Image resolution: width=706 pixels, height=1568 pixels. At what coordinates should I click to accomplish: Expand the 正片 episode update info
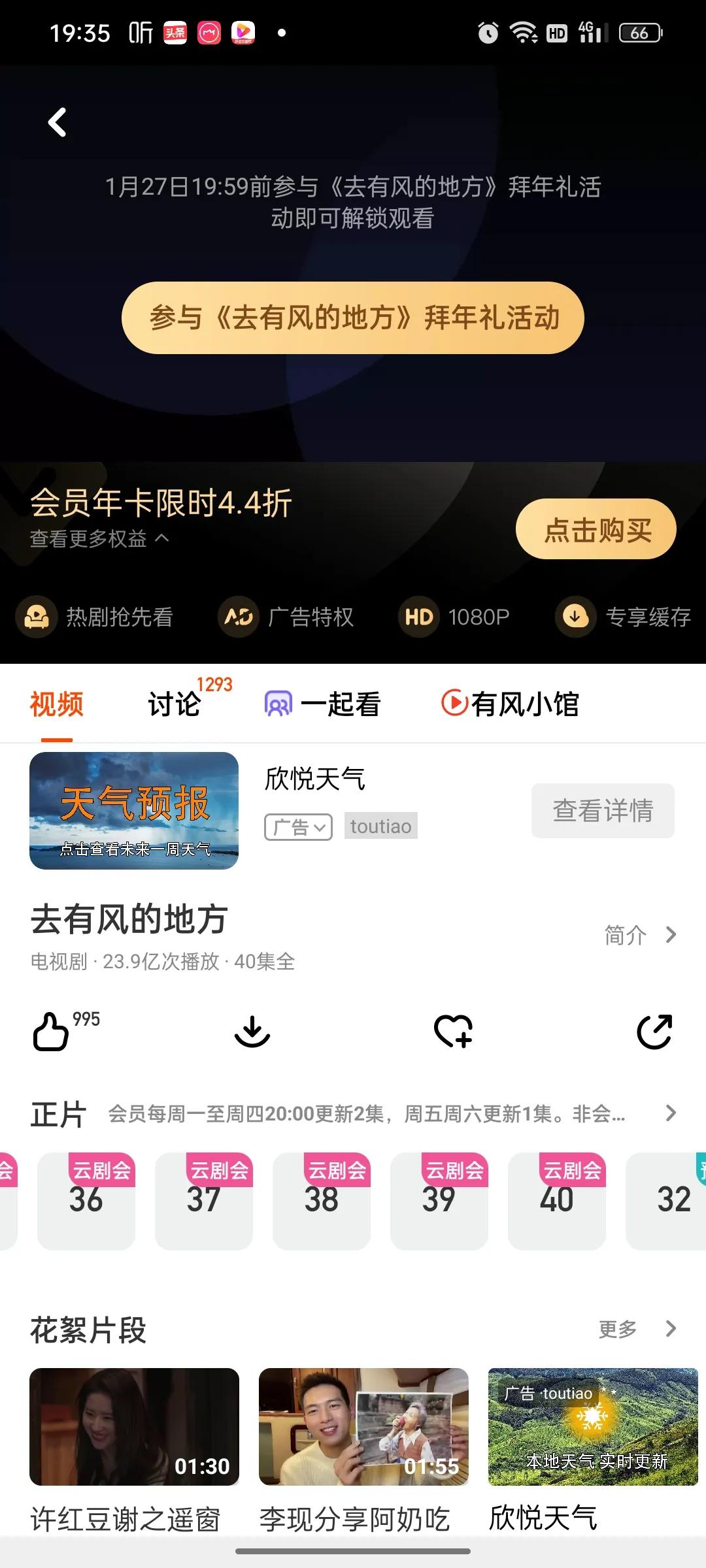[671, 1113]
